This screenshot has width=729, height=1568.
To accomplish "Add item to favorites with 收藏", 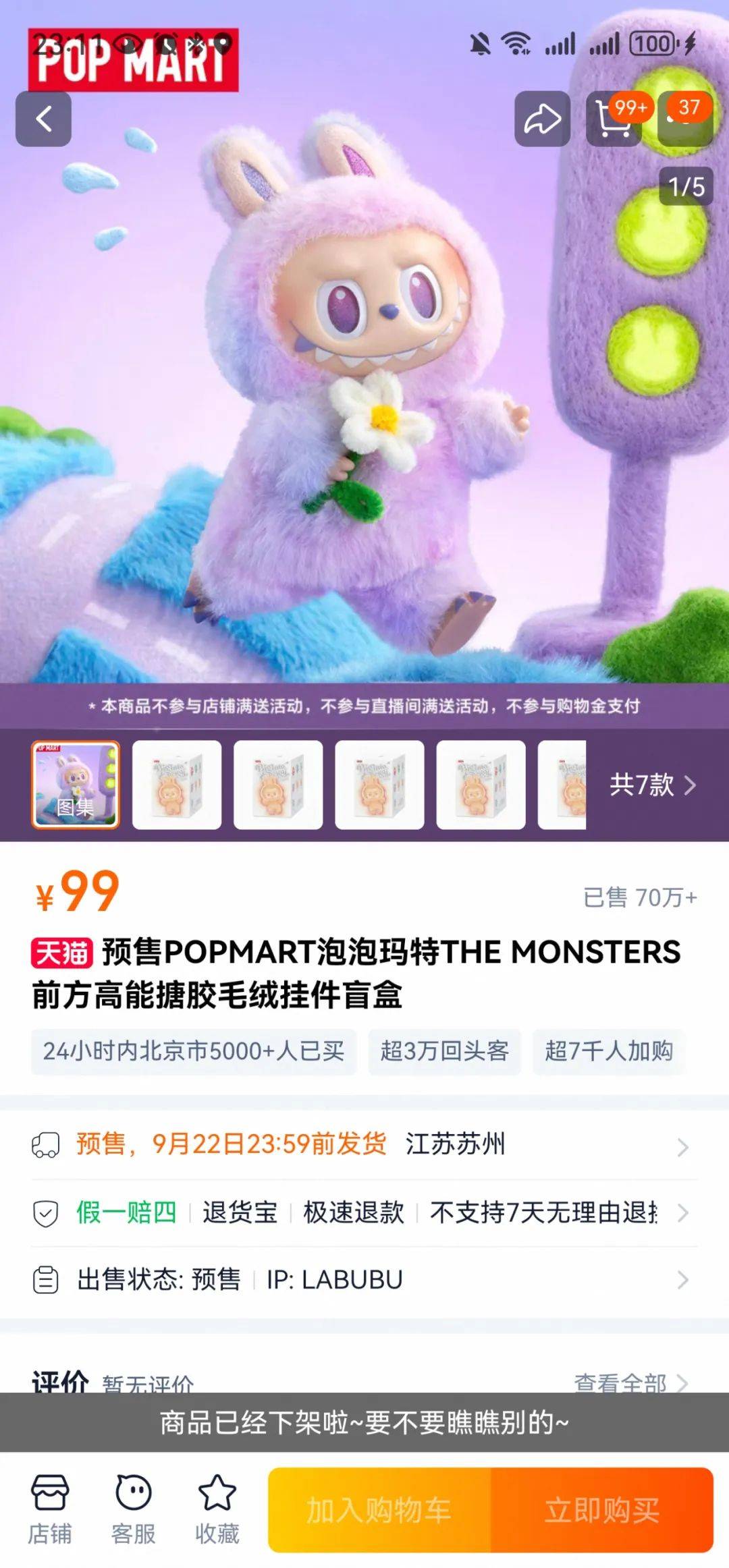I will coord(217,1510).
